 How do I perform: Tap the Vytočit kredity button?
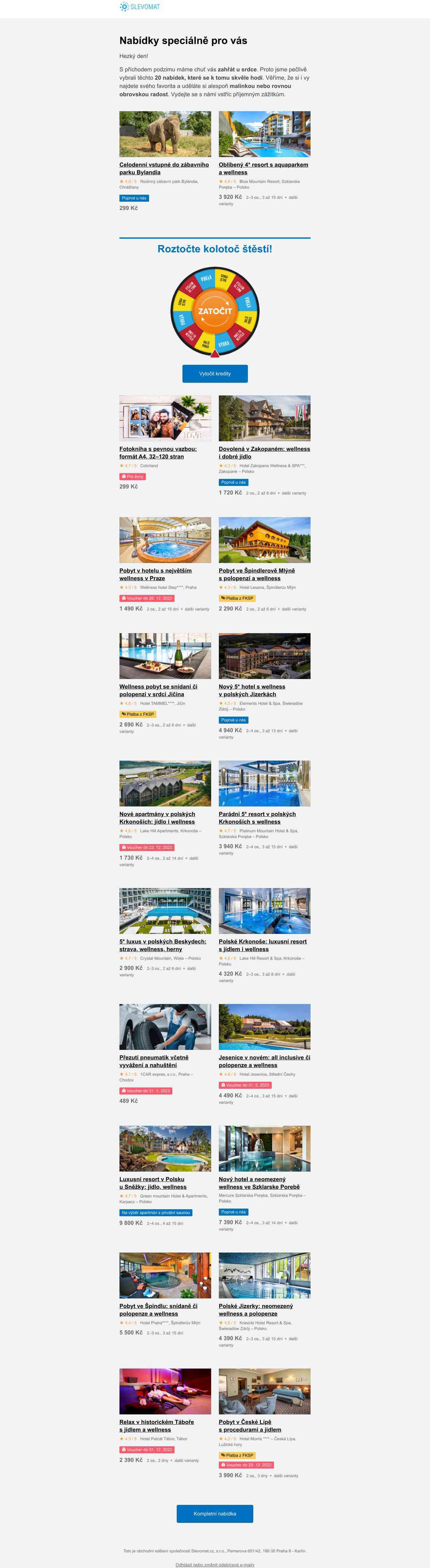(x=215, y=374)
